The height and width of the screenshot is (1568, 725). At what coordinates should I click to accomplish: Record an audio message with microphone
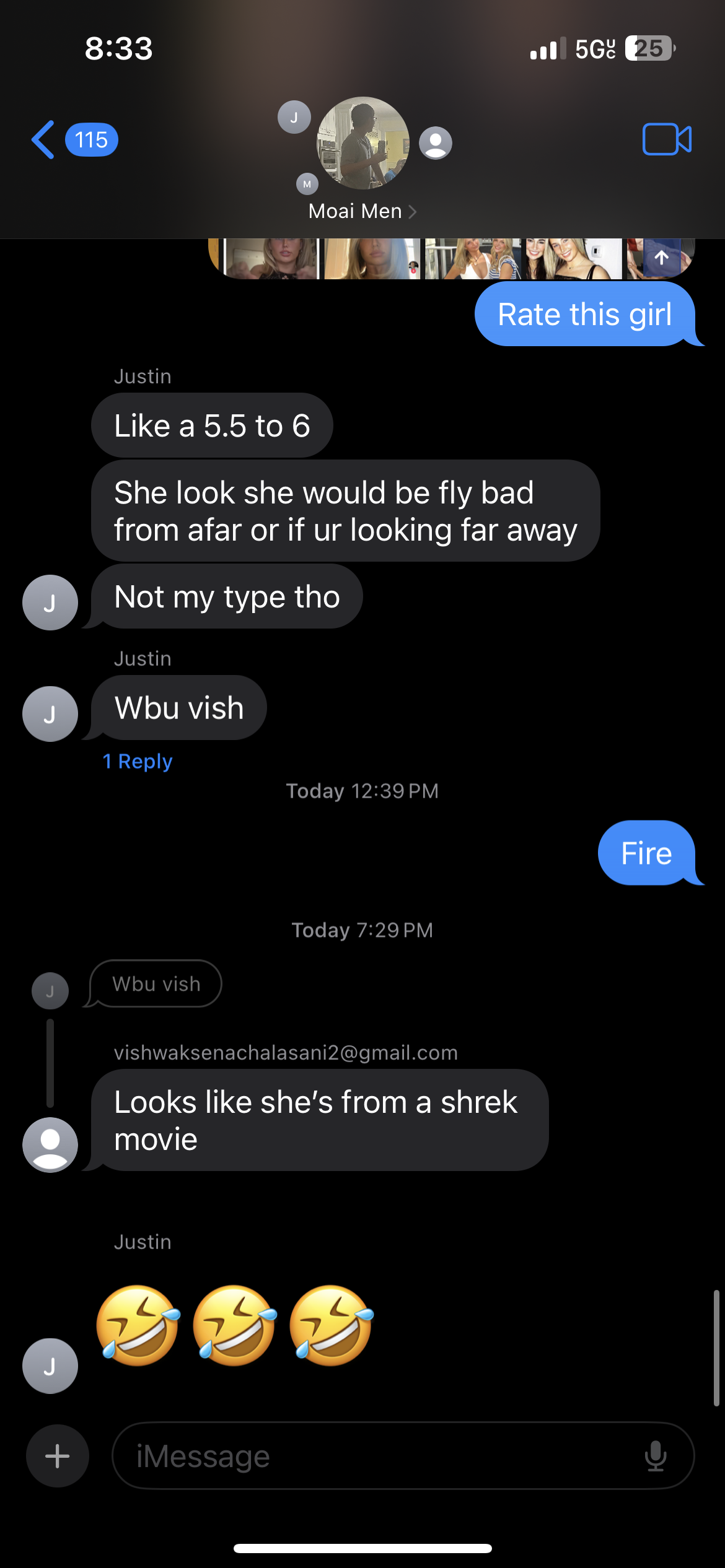[655, 1455]
